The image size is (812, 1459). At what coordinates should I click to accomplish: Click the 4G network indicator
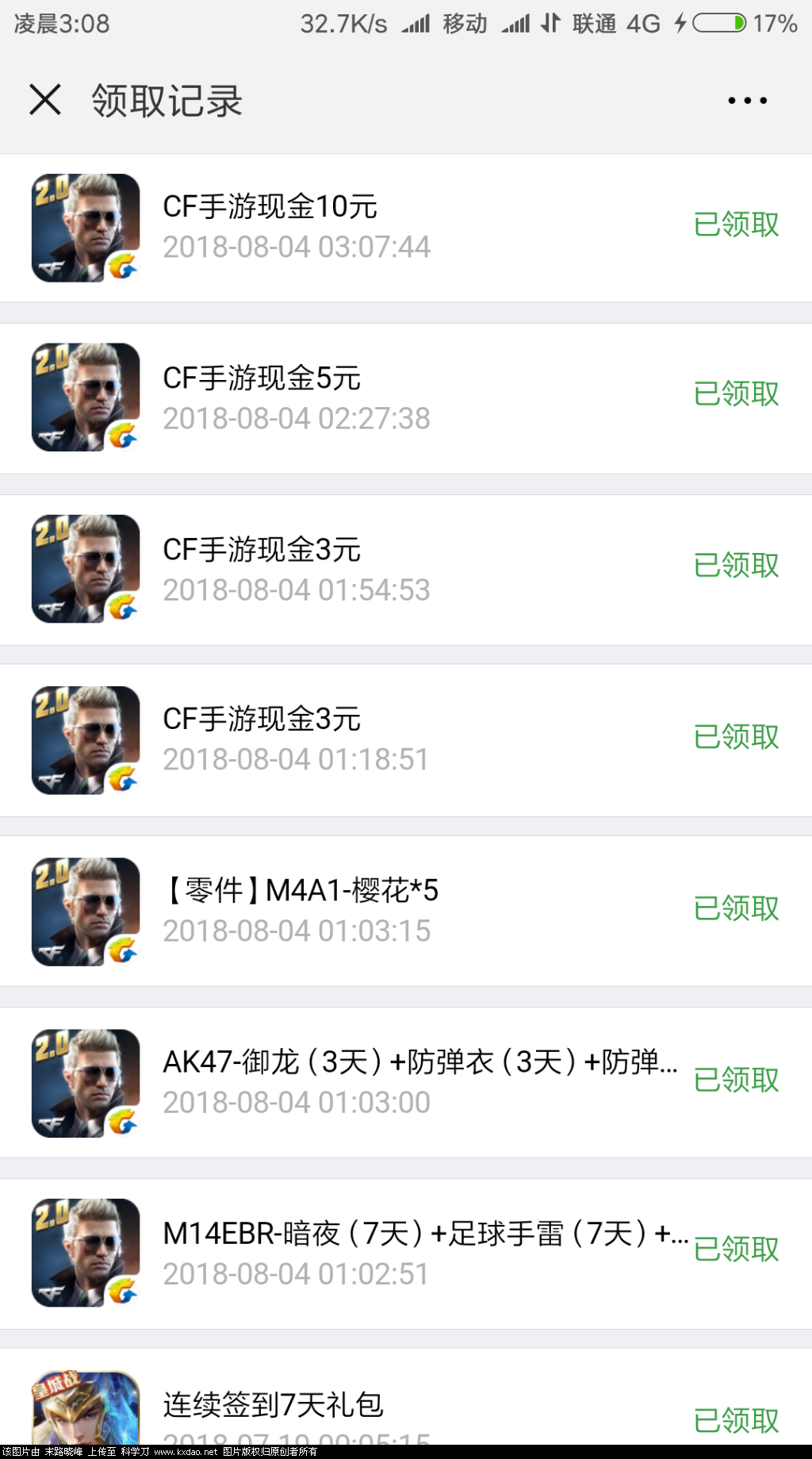pos(644,24)
